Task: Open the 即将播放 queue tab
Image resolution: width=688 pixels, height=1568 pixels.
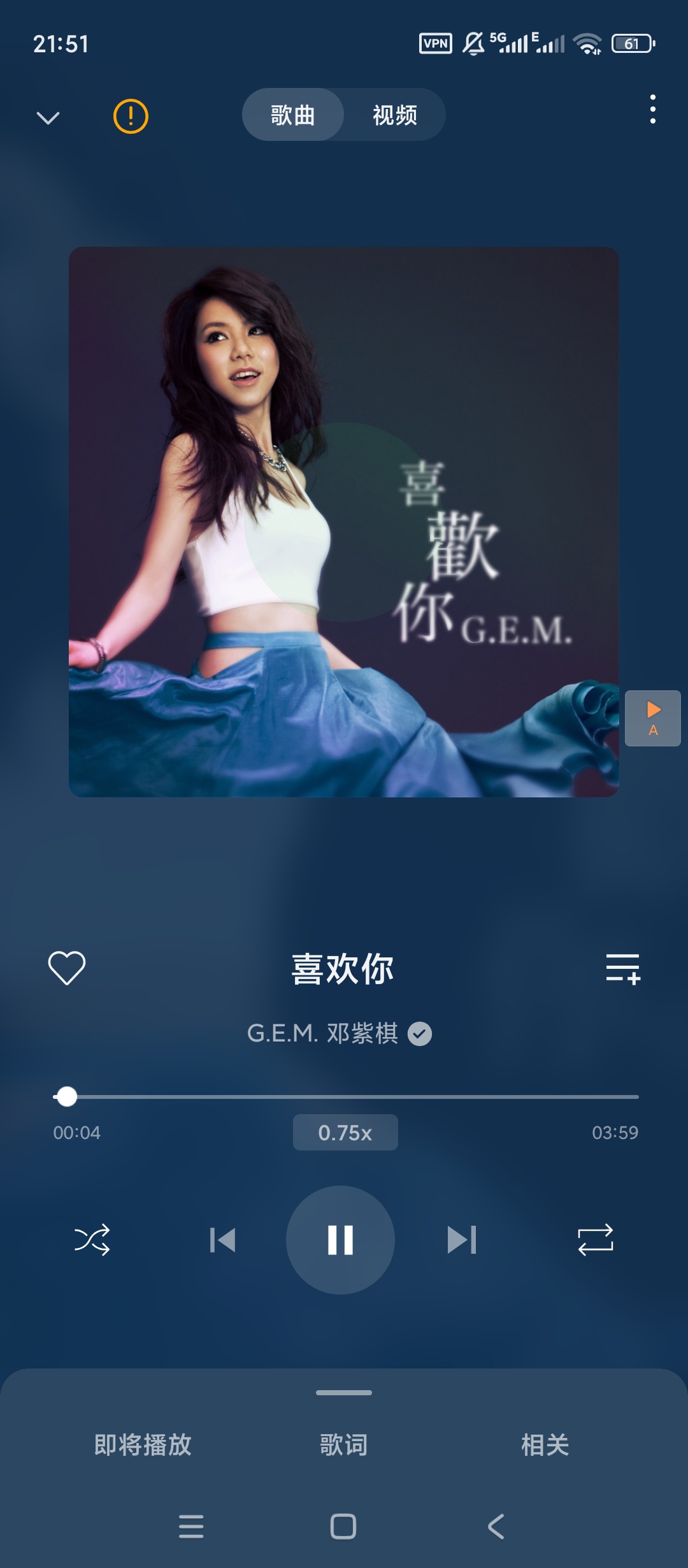Action: click(x=143, y=1444)
